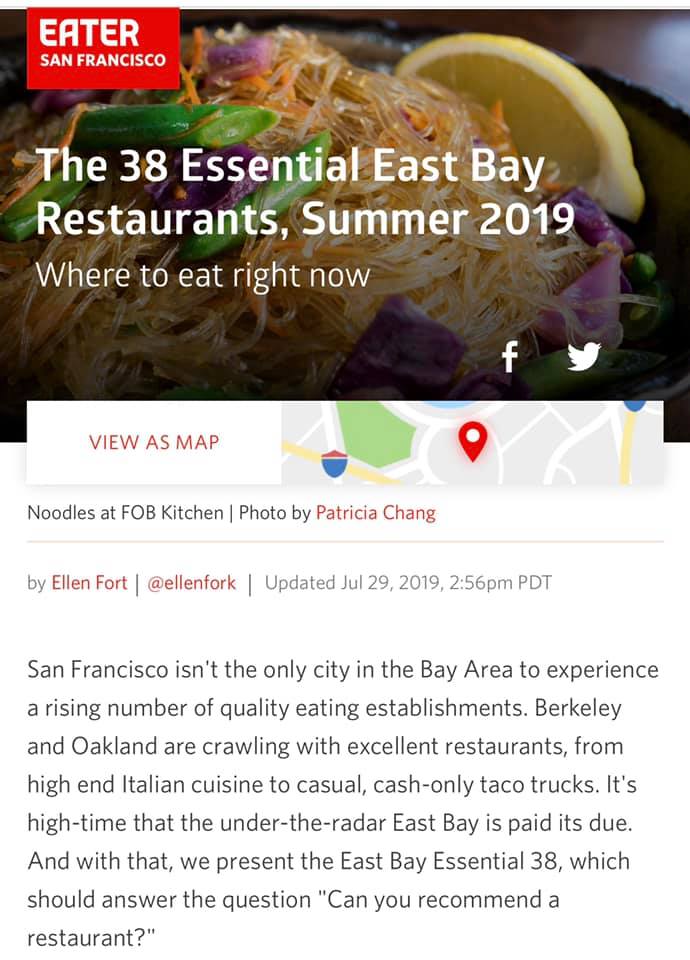Open the View as Map button
Screen dimensions: 690x960
pos(154,442)
